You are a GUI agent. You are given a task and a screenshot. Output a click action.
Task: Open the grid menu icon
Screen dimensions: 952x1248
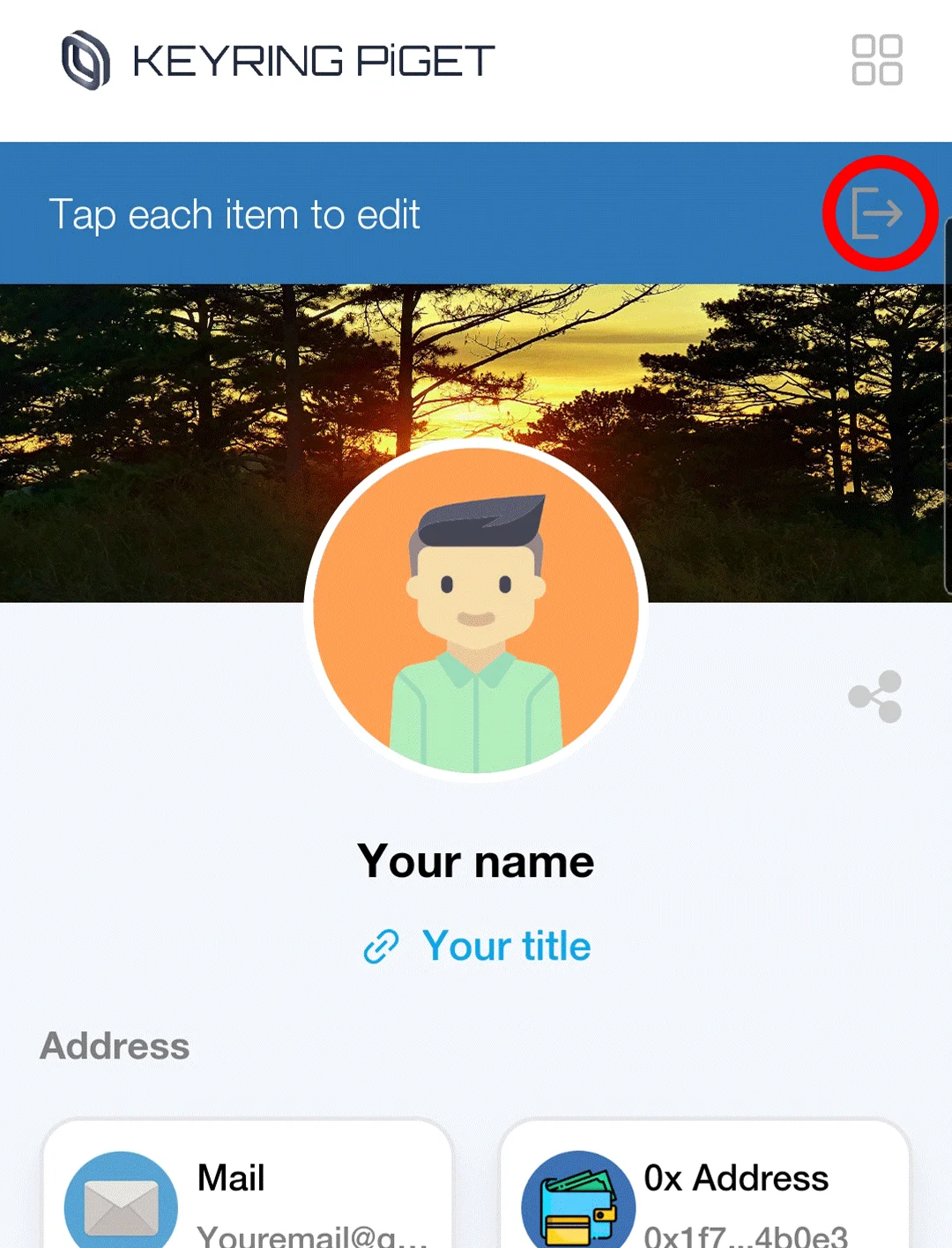point(876,60)
